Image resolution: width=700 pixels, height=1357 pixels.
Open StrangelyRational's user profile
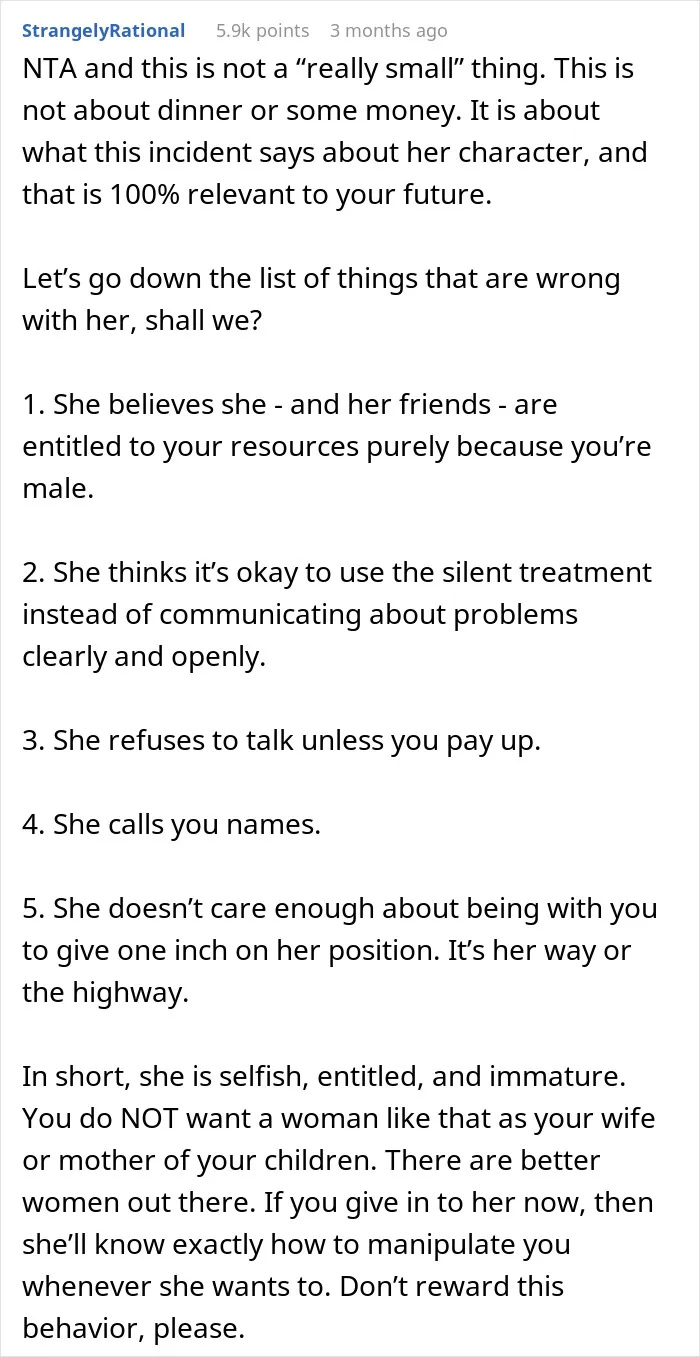[x=104, y=31]
